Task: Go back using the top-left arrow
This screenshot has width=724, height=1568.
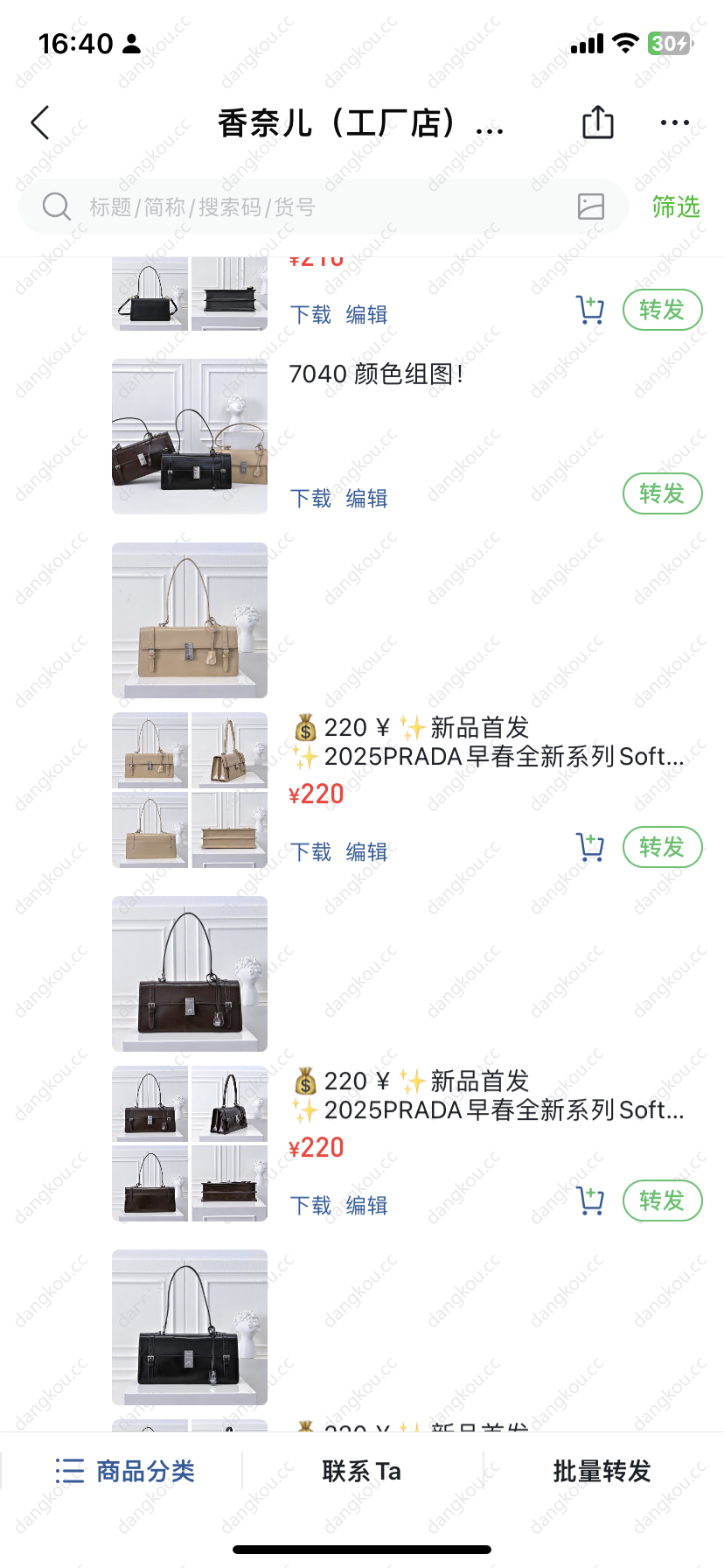Action: point(40,123)
